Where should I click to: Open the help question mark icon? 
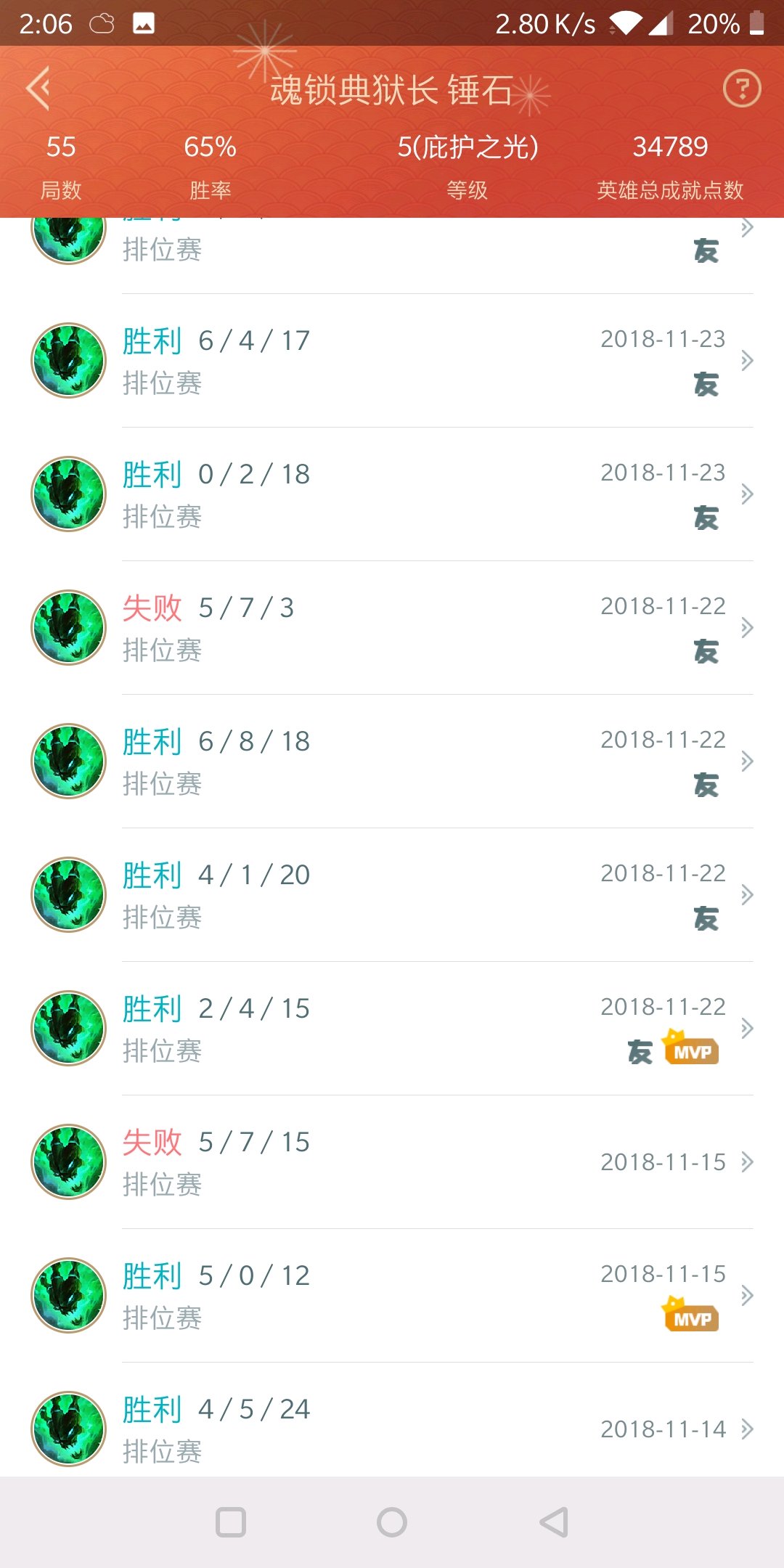click(742, 89)
